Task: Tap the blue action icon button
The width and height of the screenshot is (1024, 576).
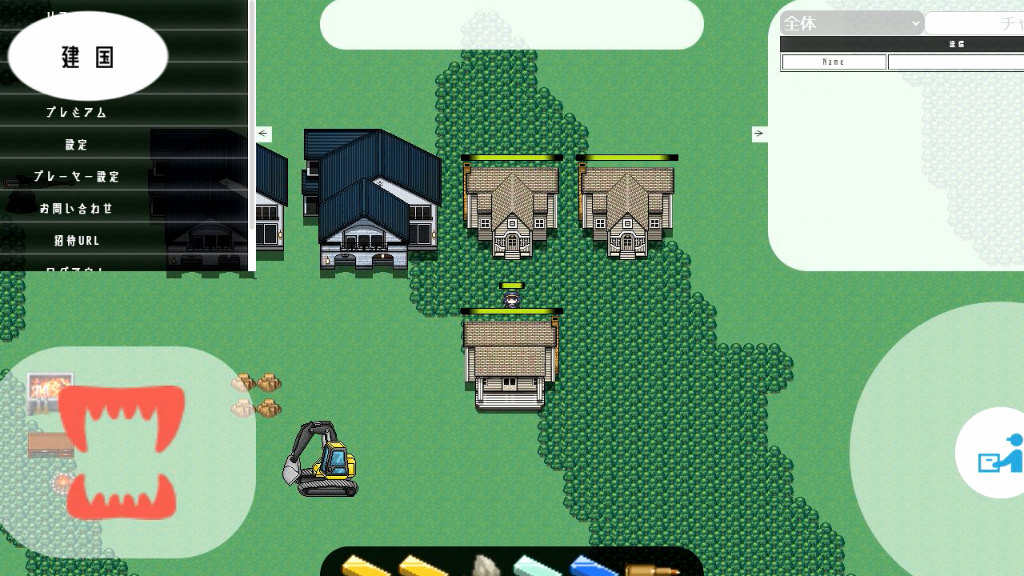Action: tap(995, 453)
